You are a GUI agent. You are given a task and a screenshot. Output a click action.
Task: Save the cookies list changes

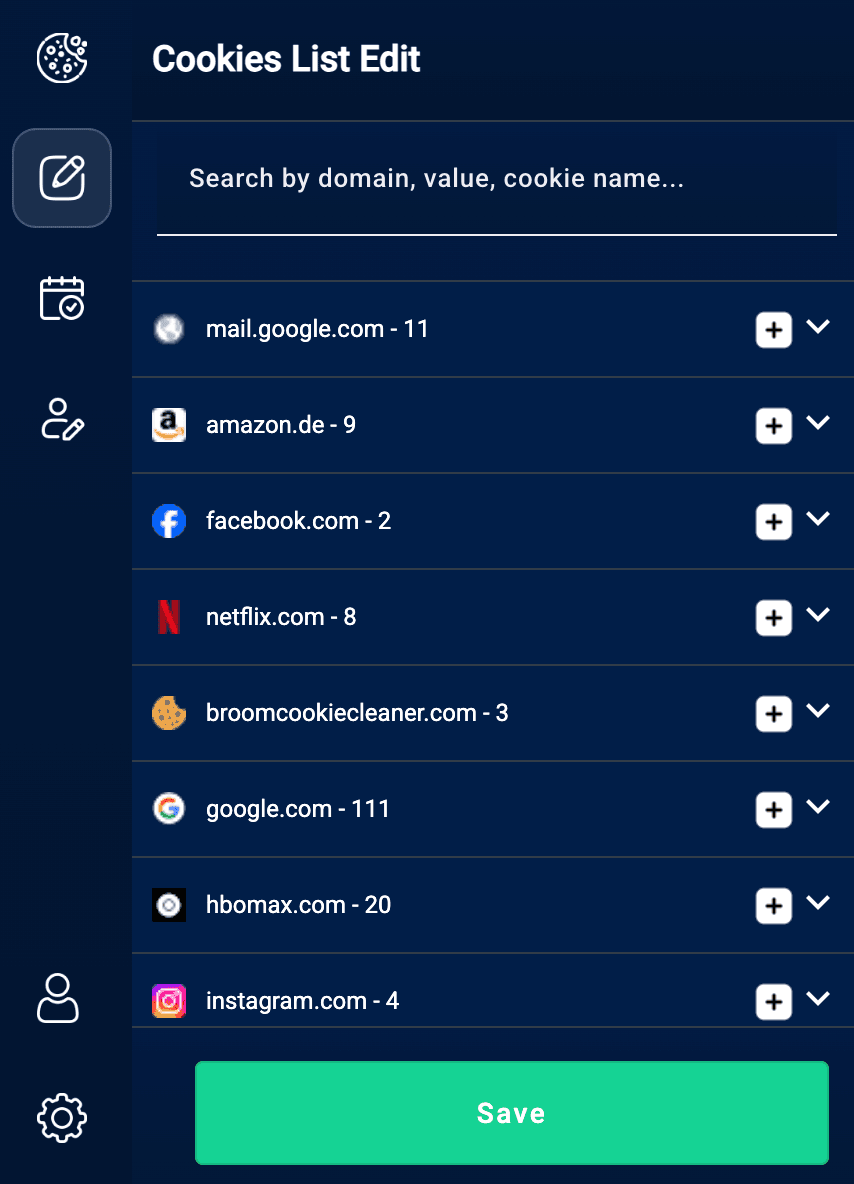tap(511, 1112)
